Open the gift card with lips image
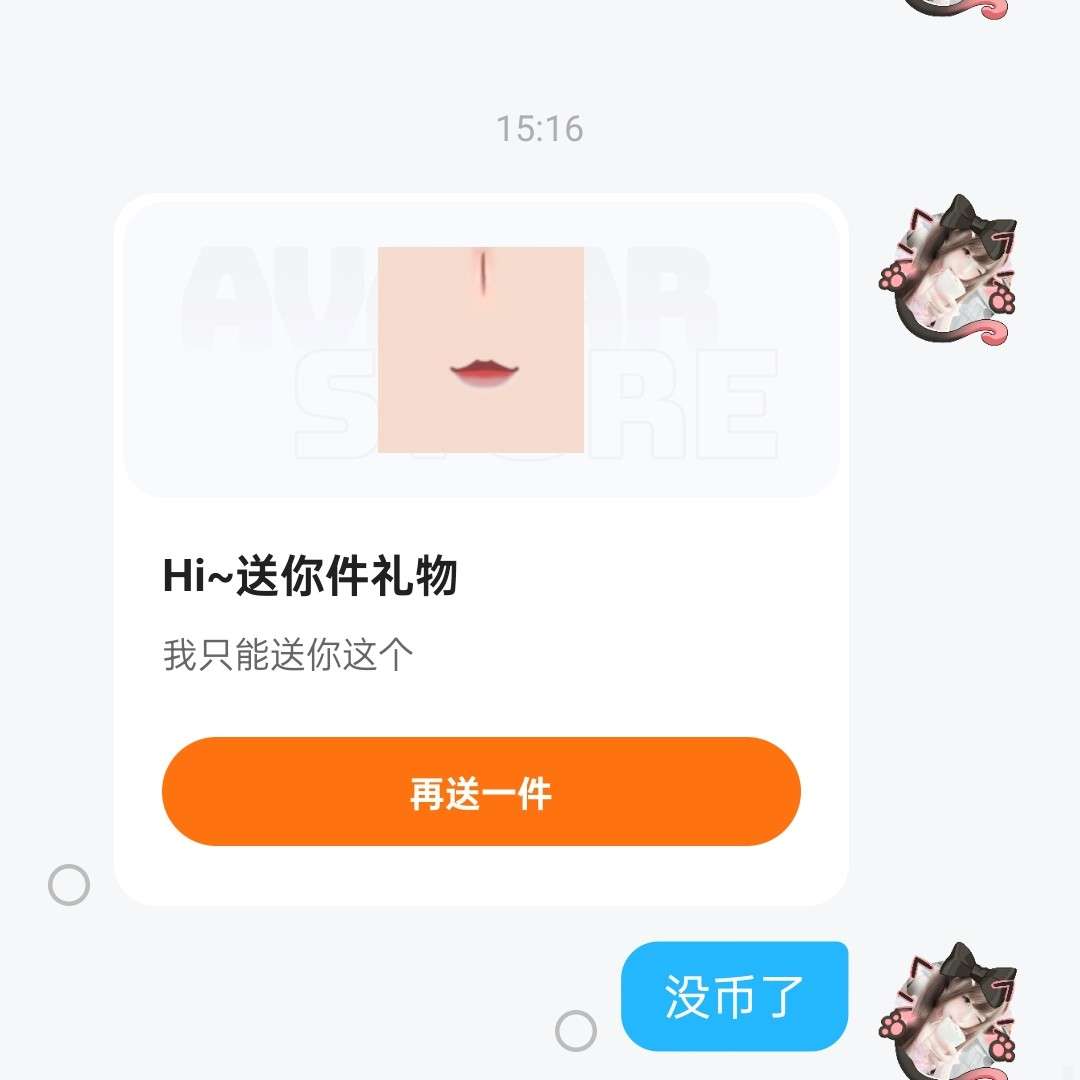This screenshot has width=1080, height=1080. [x=481, y=350]
